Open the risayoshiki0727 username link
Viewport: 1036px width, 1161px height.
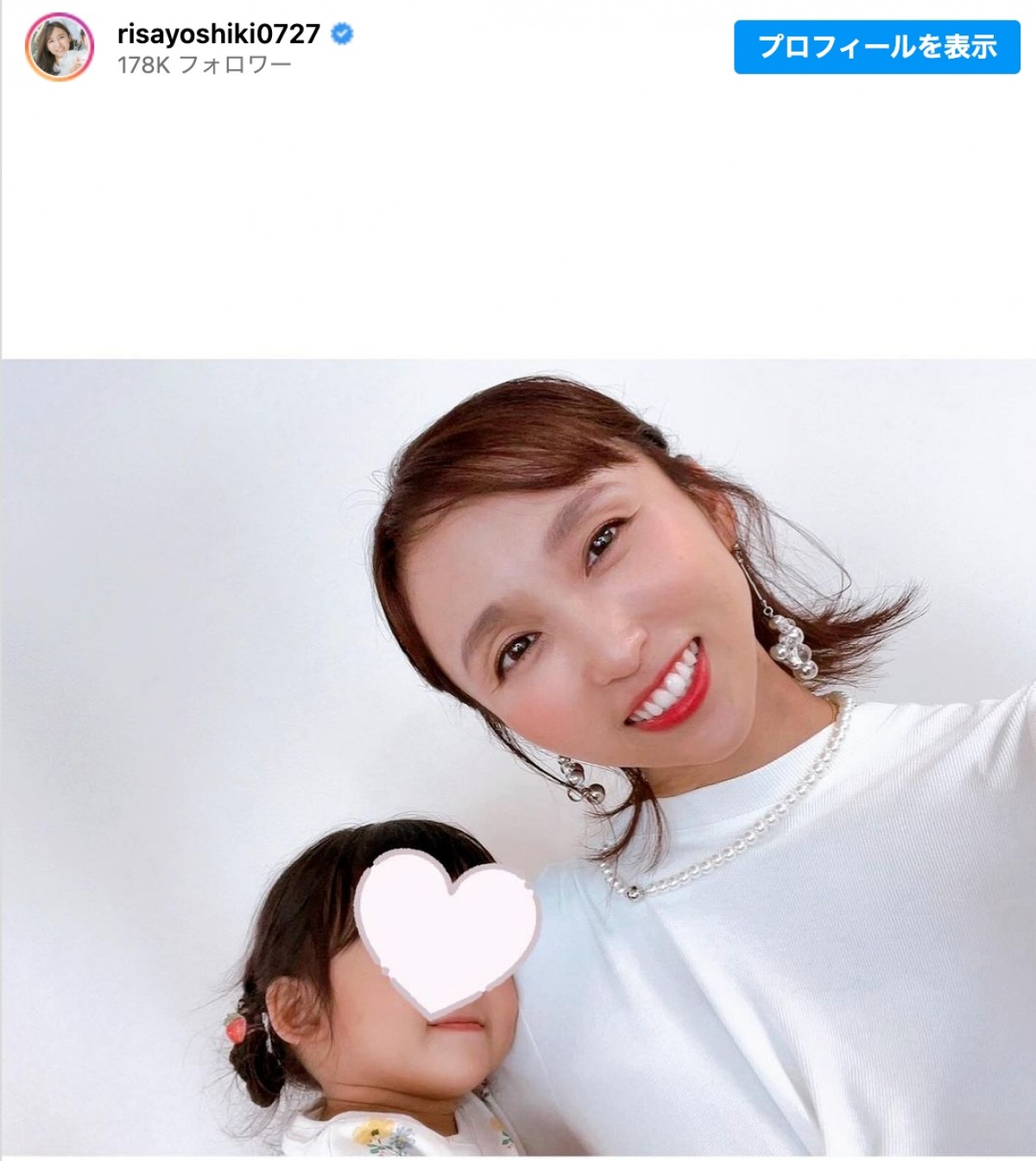tap(218, 35)
